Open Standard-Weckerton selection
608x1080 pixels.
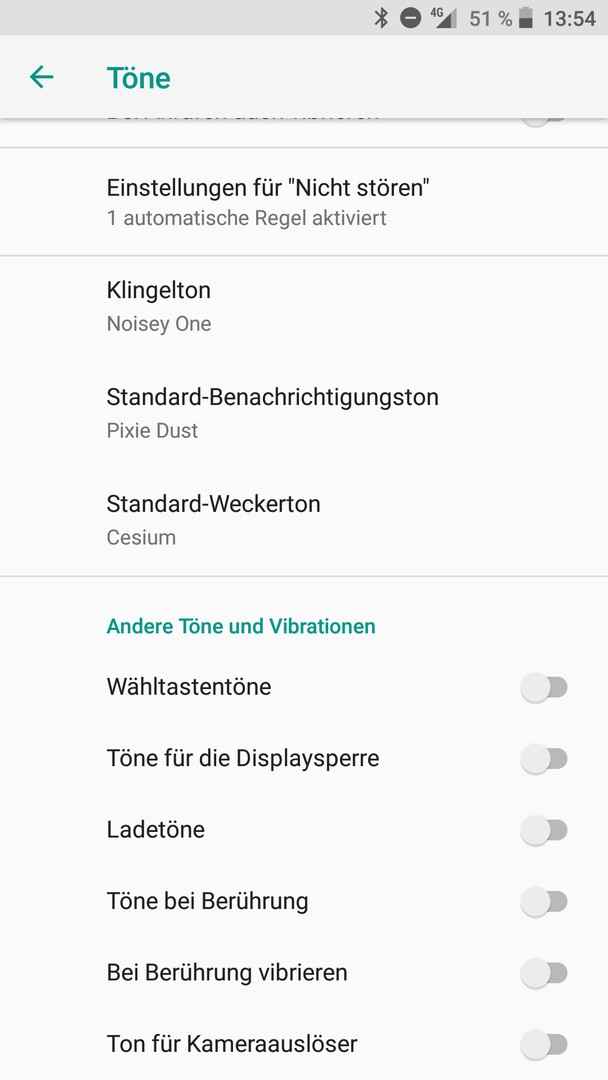tap(304, 522)
